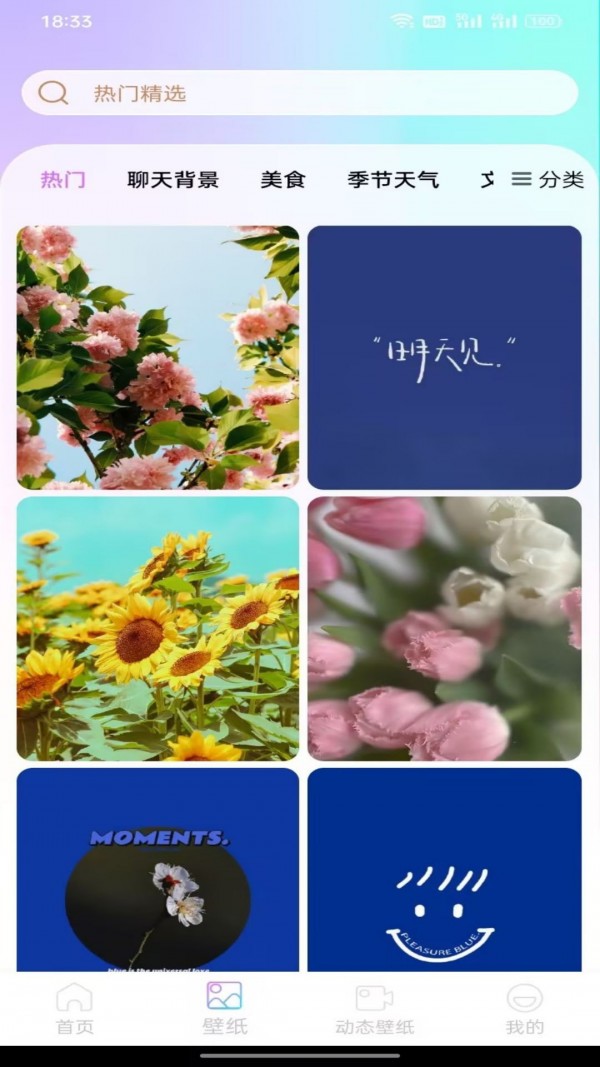Image resolution: width=600 pixels, height=1067 pixels.
Task: Open the 我的 profile tab
Action: point(524,1008)
